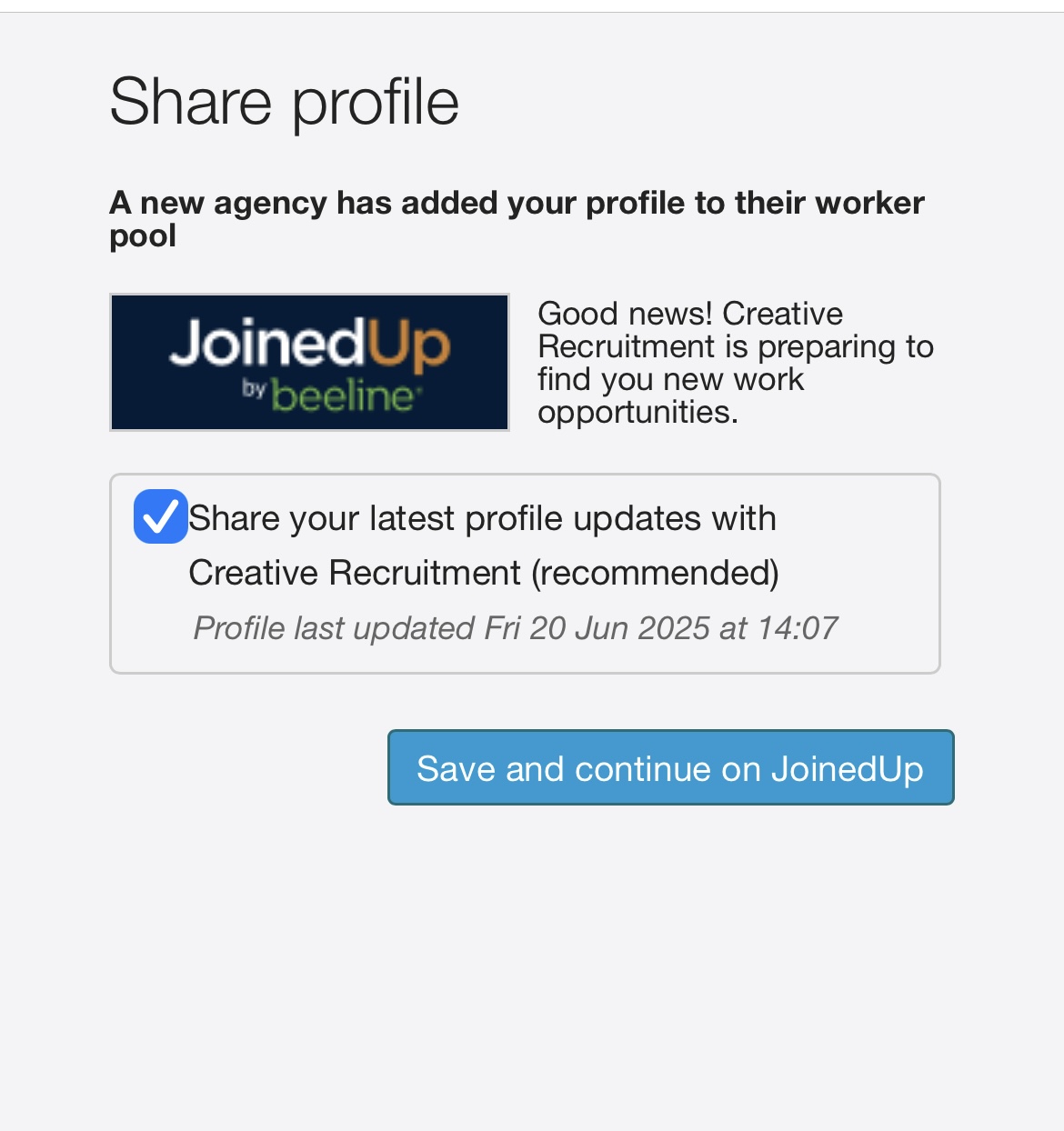This screenshot has height=1131, width=1064.
Task: Tap Save and continue on JoinedUp
Action: pyautogui.click(x=670, y=767)
